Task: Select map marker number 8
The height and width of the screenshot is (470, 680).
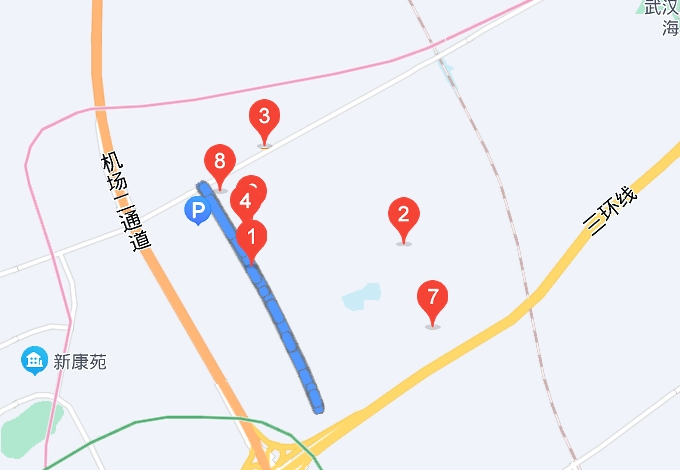Action: click(x=219, y=162)
